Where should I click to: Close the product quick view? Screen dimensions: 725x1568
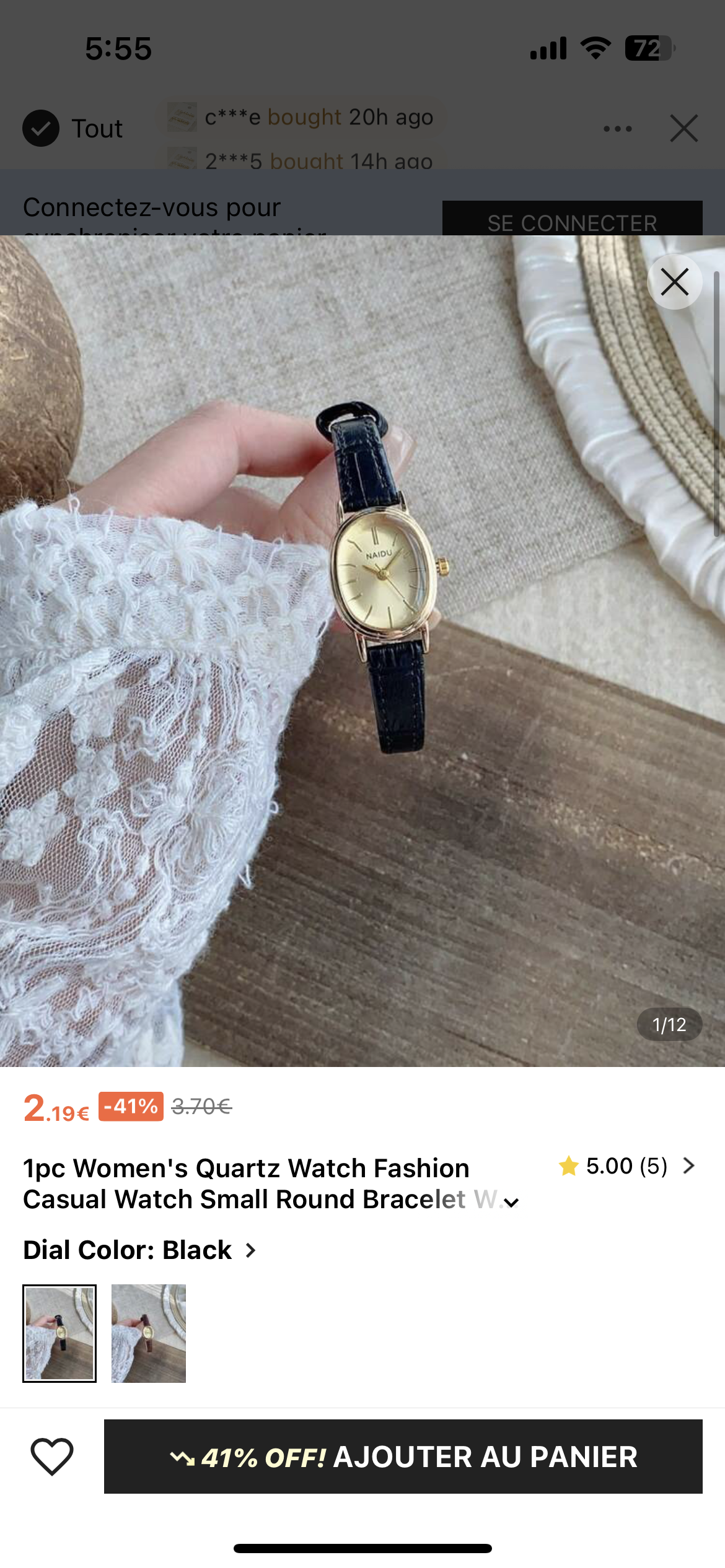tap(674, 282)
